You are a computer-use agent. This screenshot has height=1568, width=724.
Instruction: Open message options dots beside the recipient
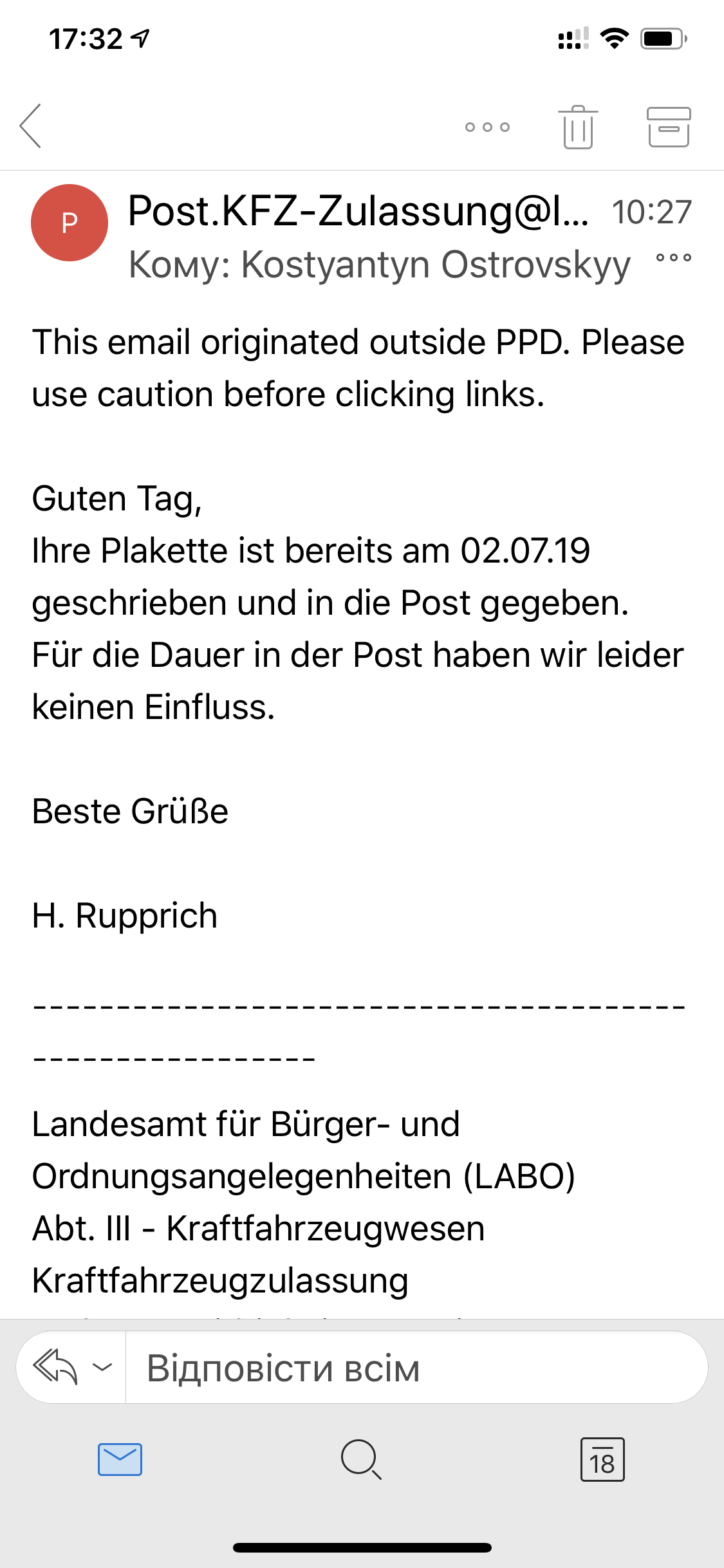(673, 258)
